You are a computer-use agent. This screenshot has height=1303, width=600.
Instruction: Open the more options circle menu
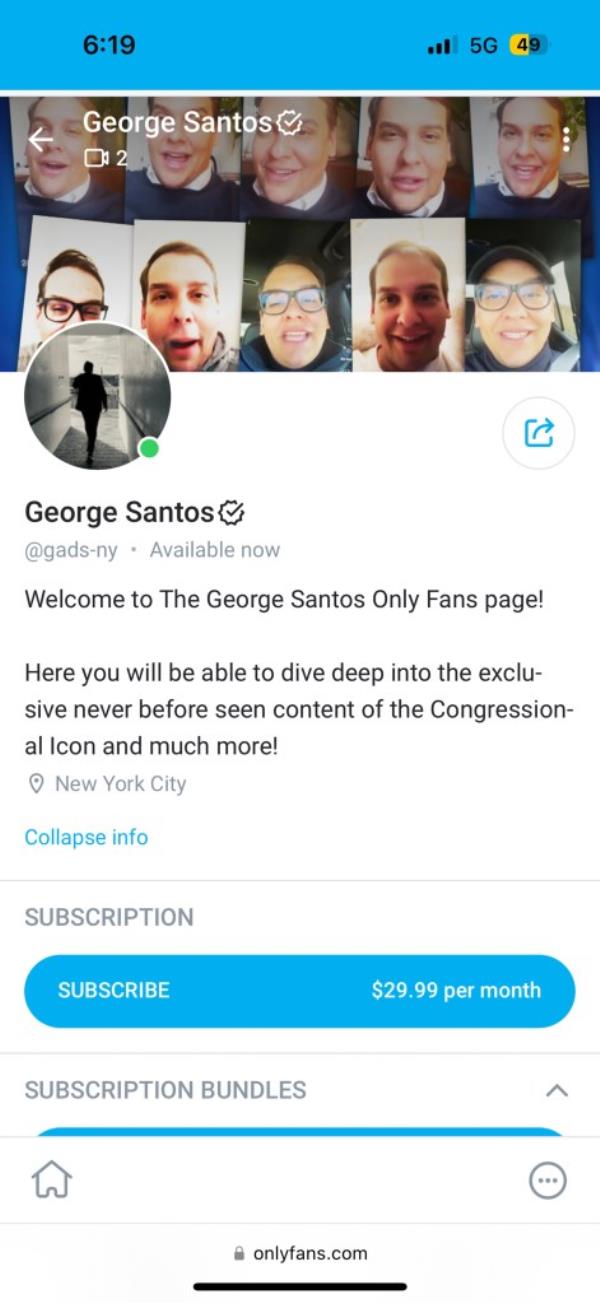pyautogui.click(x=547, y=1181)
